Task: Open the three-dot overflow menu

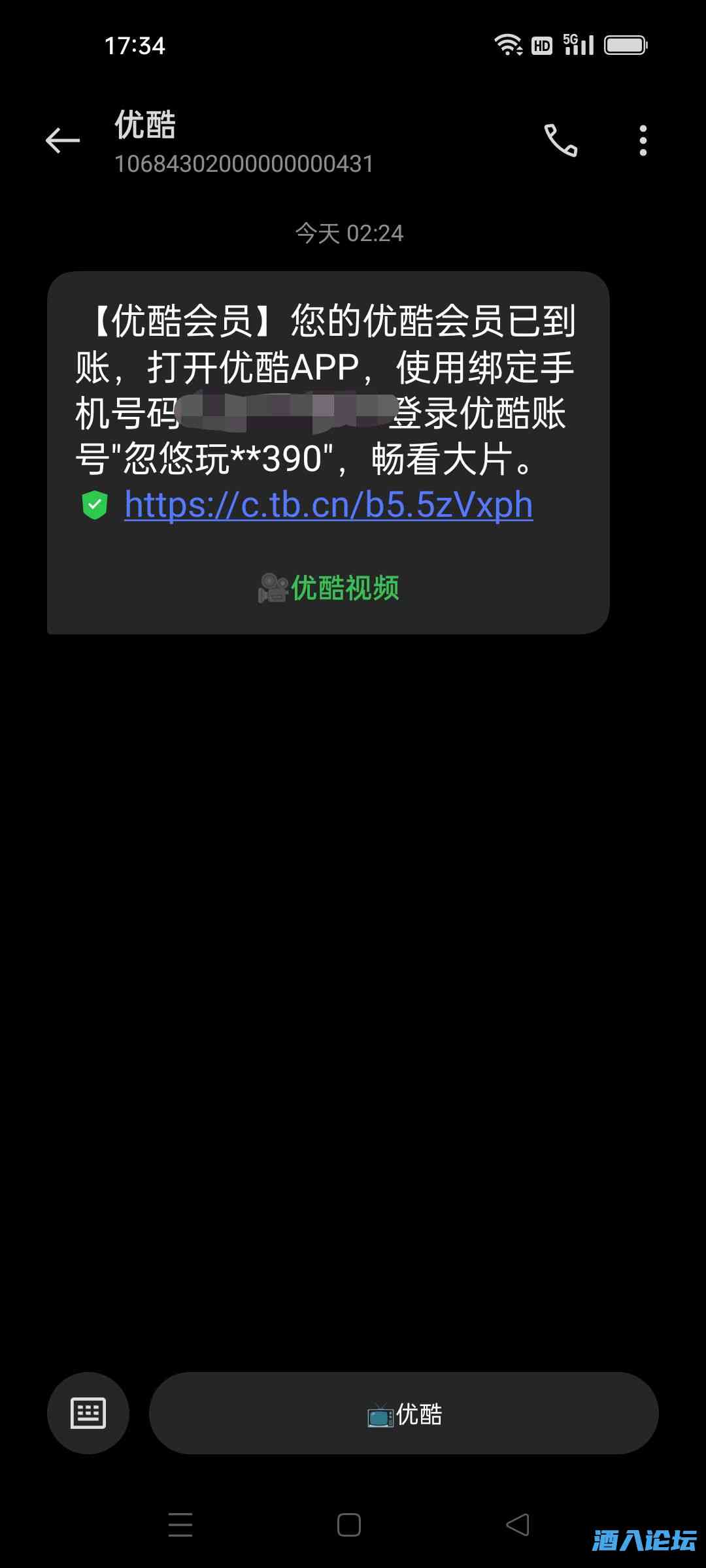Action: coord(643,140)
